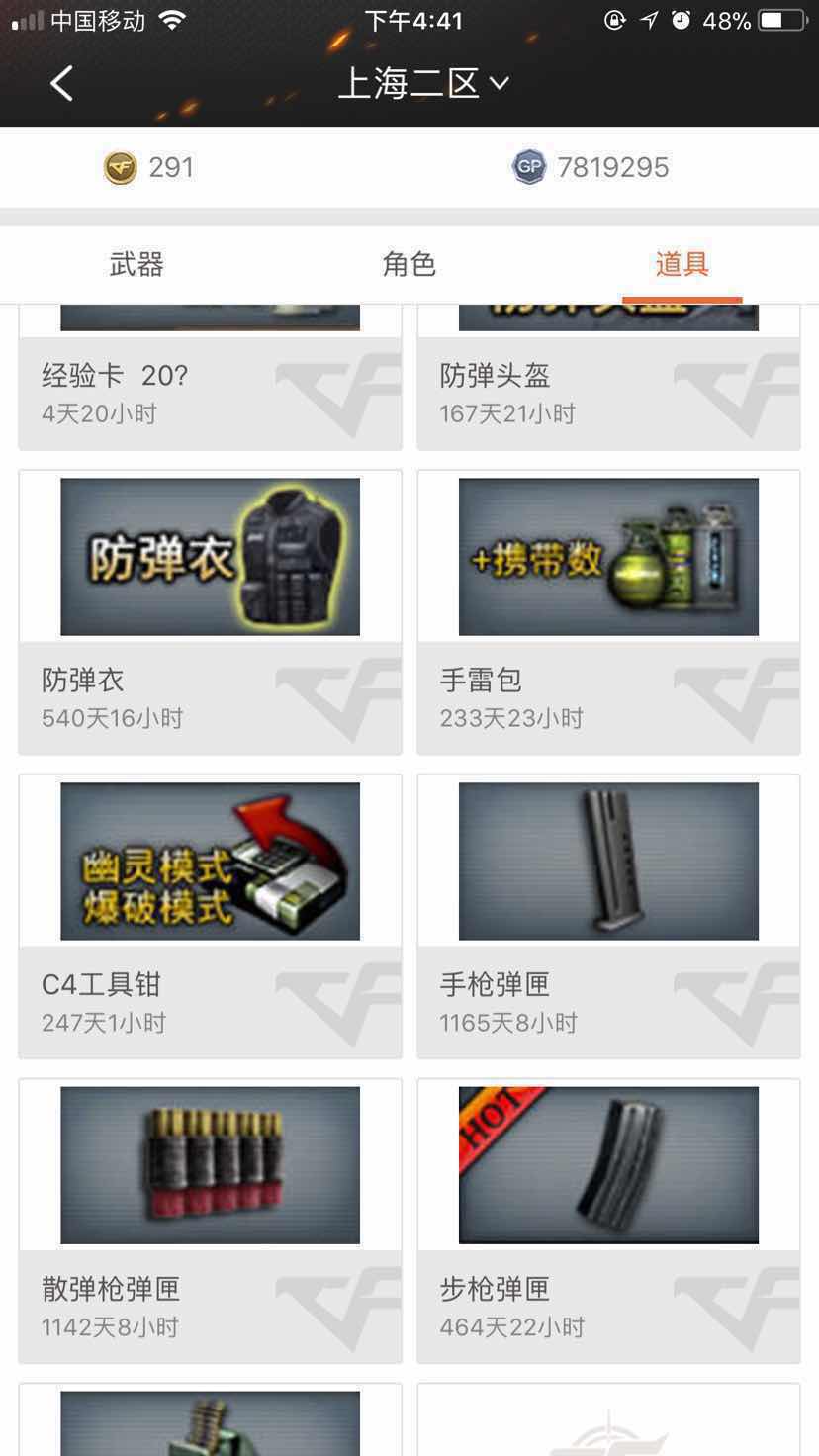Open the 经验卡 item card
The width and height of the screenshot is (819, 1456).
[x=210, y=378]
